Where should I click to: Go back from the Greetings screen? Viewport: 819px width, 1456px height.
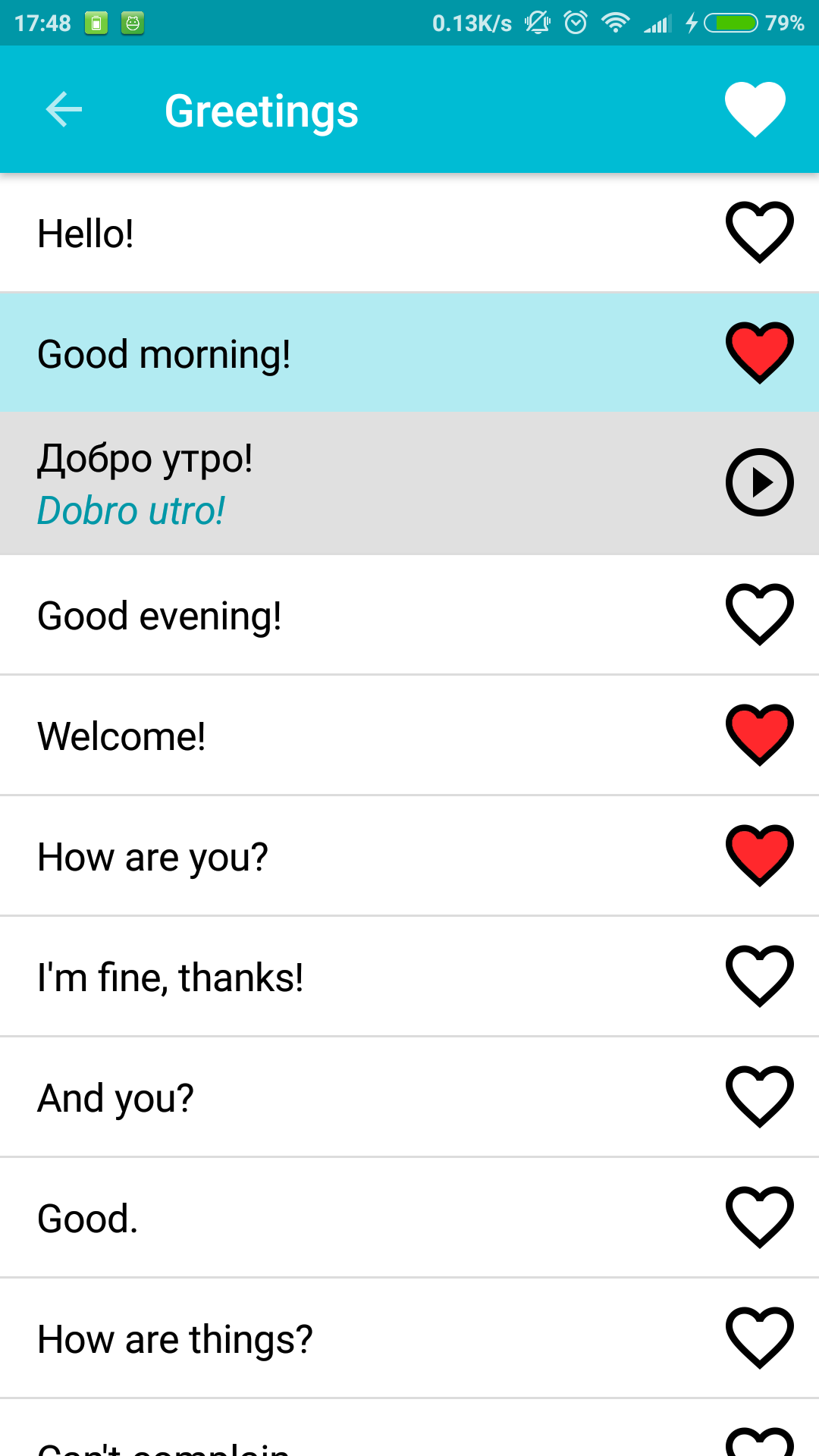coord(64,110)
